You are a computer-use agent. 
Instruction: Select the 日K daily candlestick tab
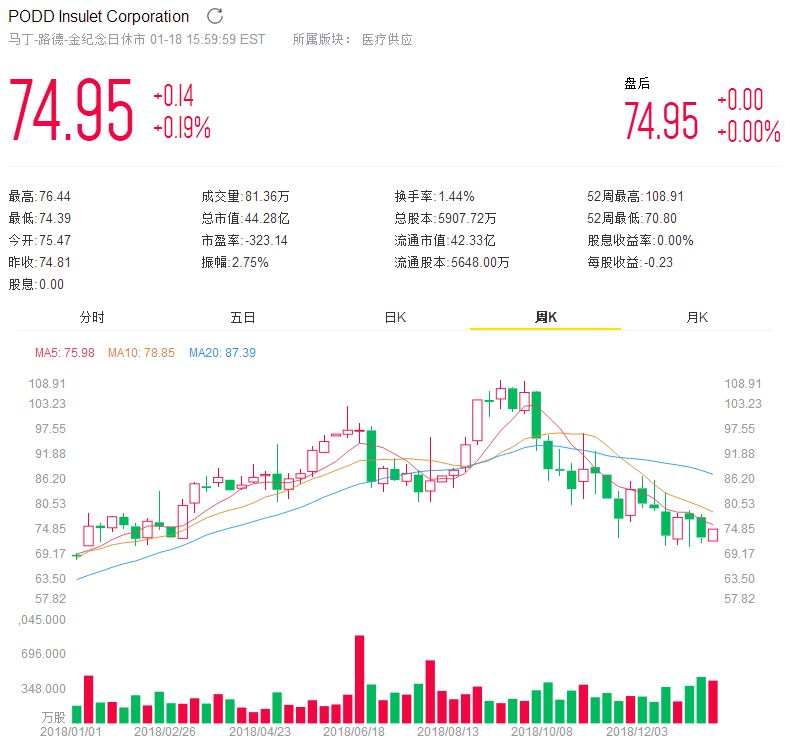pyautogui.click(x=395, y=318)
